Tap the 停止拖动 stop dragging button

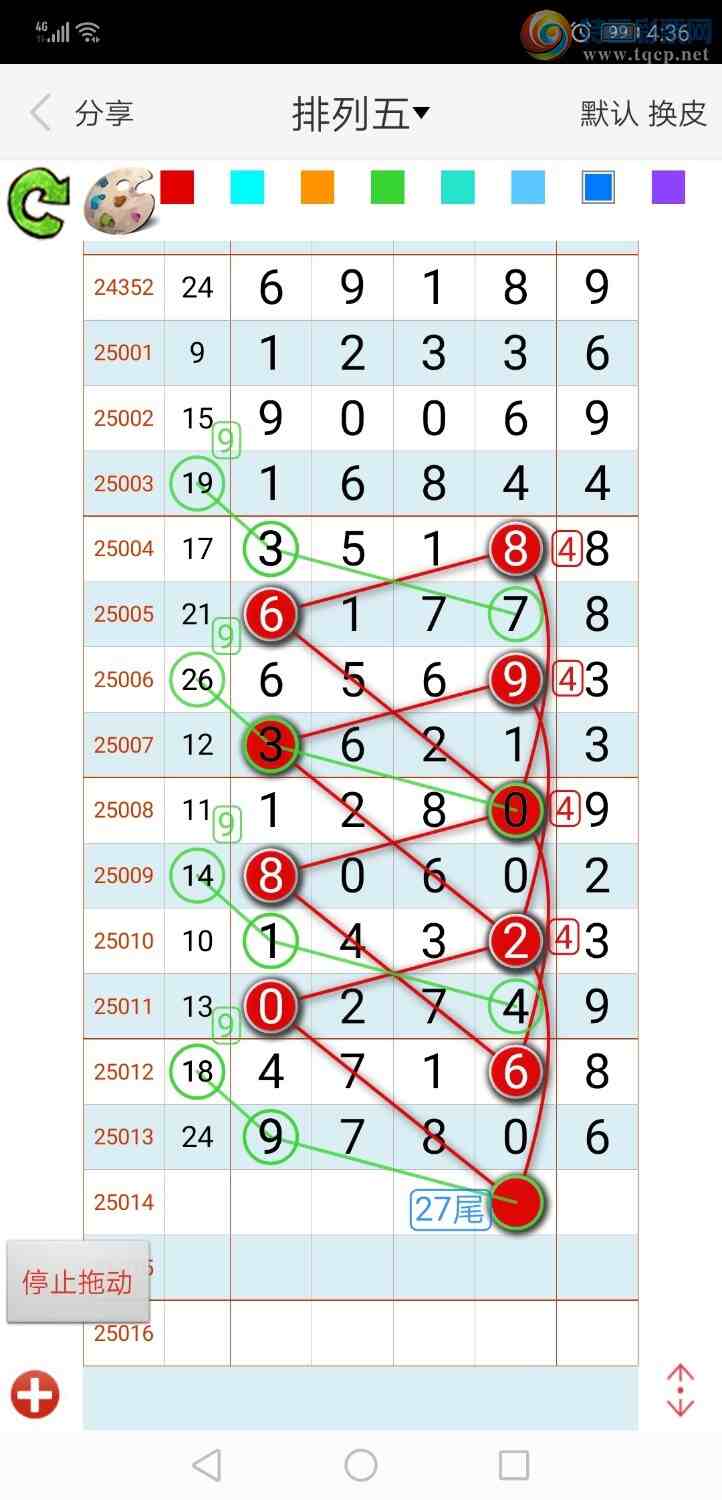pyautogui.click(x=78, y=1282)
